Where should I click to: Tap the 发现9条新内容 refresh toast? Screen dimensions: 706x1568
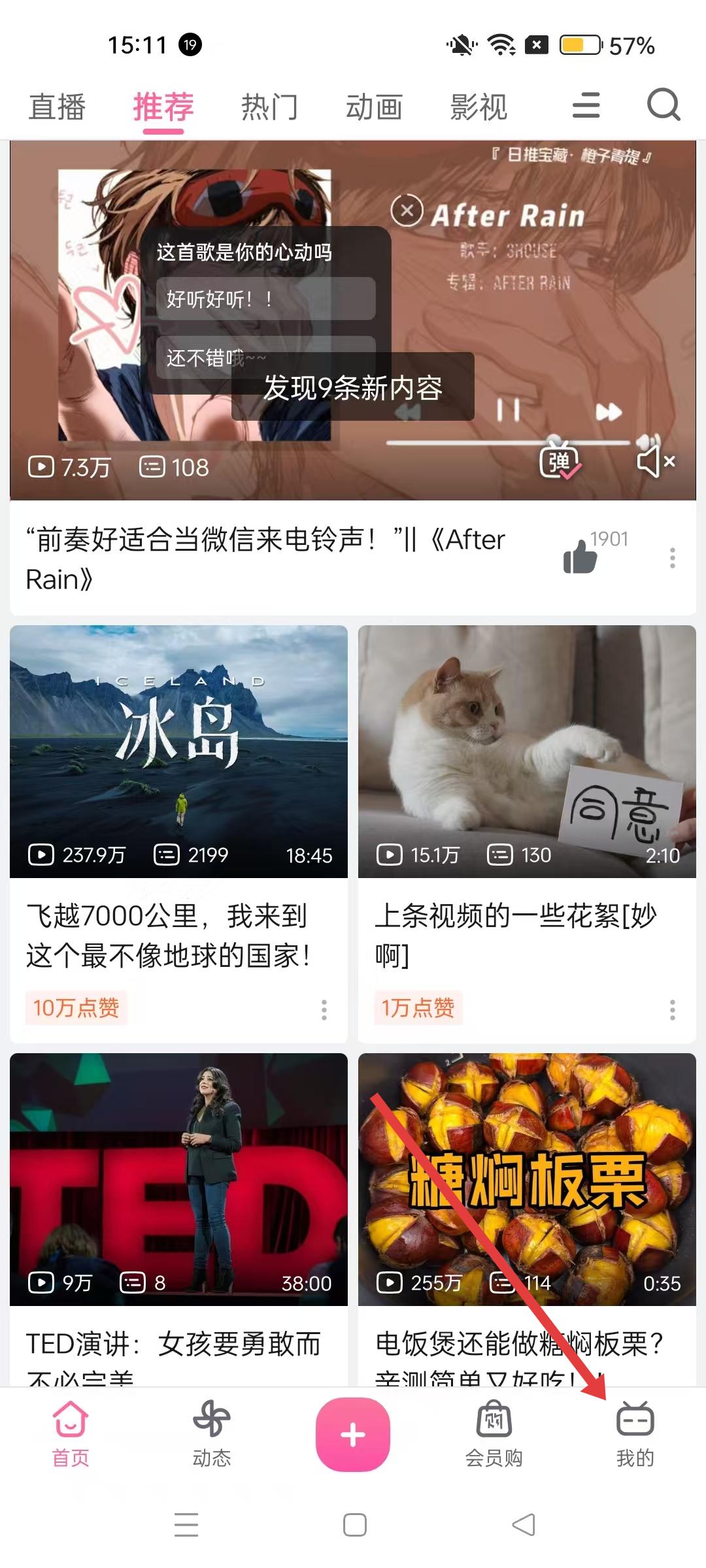pos(353,387)
